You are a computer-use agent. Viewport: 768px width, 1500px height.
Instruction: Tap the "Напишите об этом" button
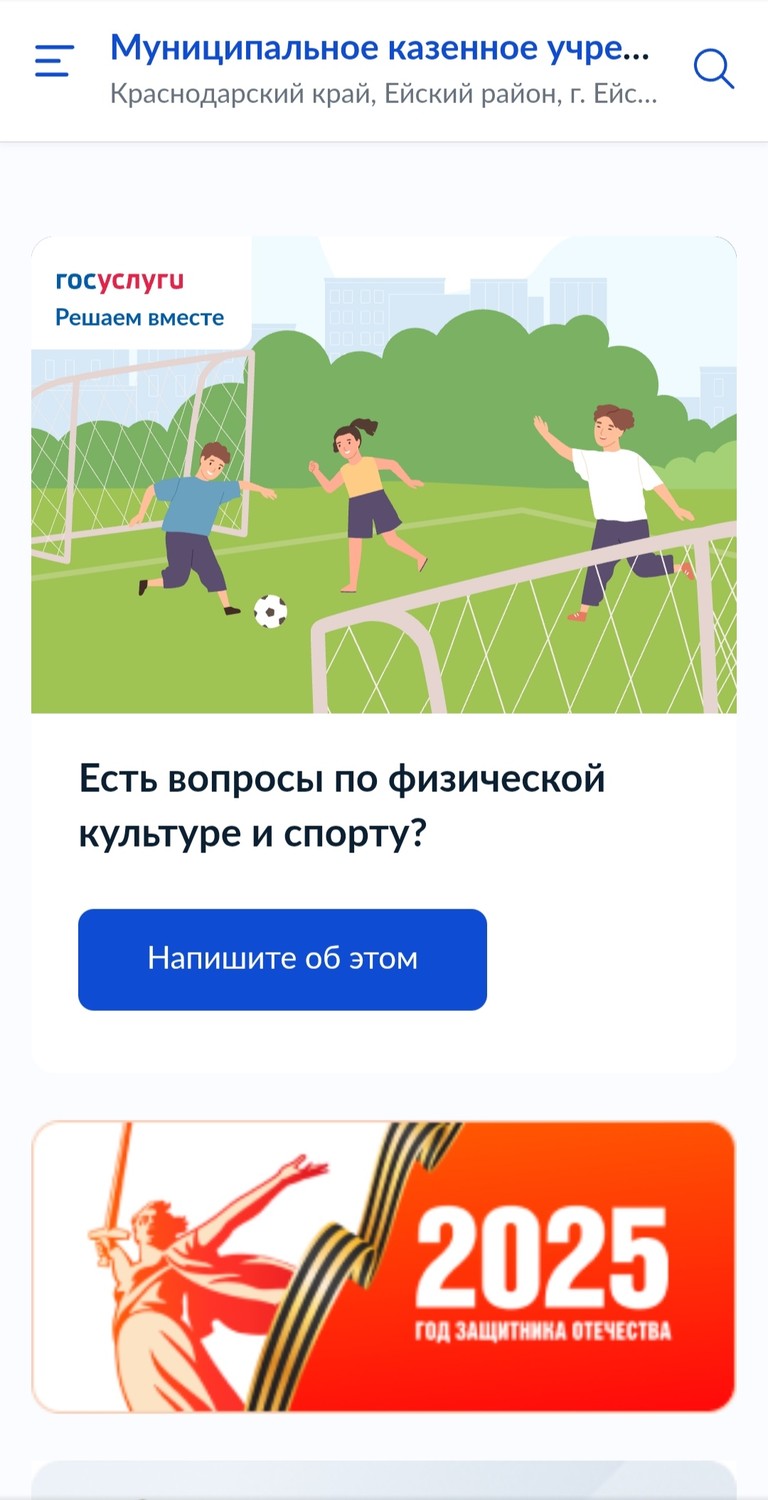pos(282,959)
